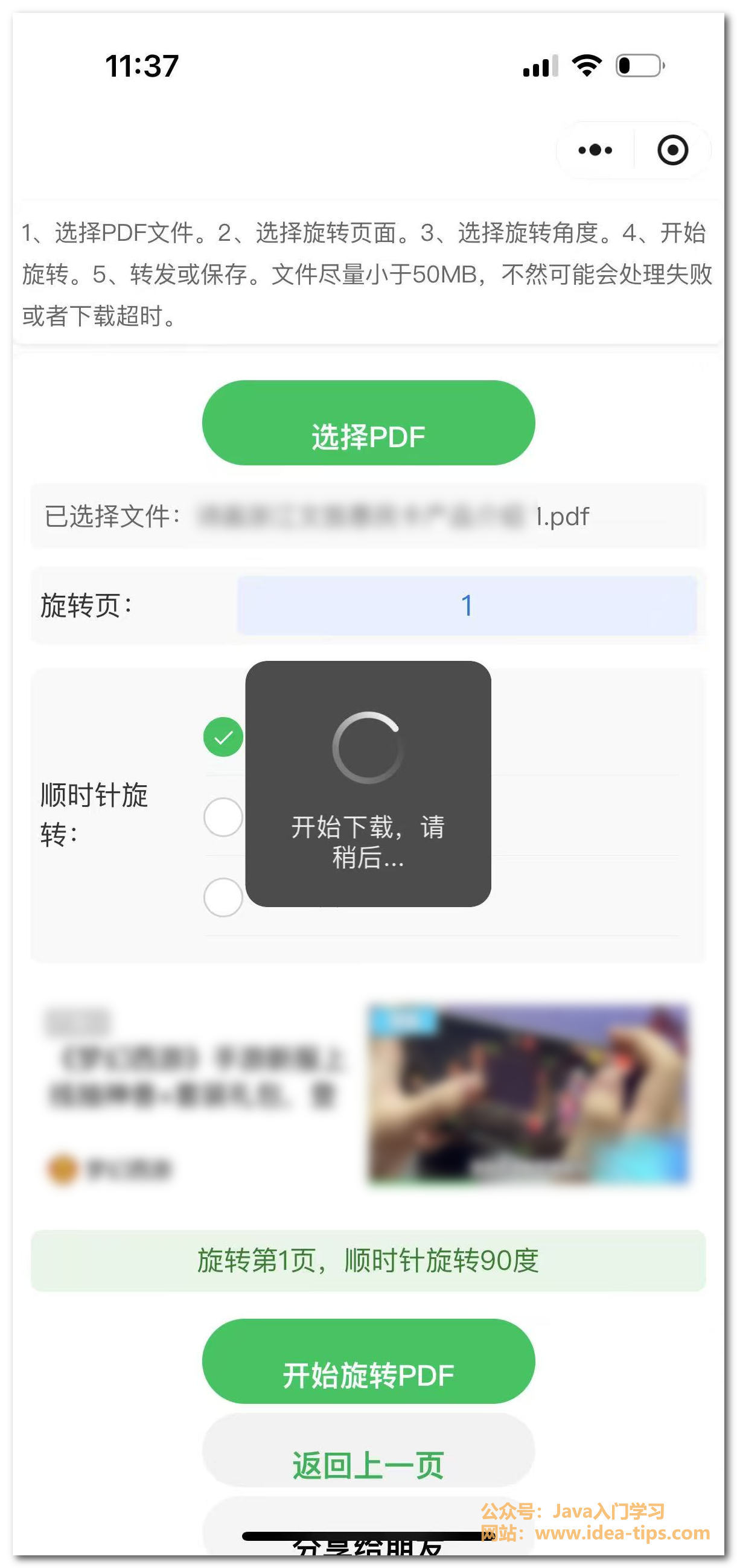
Task: Select the second rotation angle option
Action: click(223, 817)
